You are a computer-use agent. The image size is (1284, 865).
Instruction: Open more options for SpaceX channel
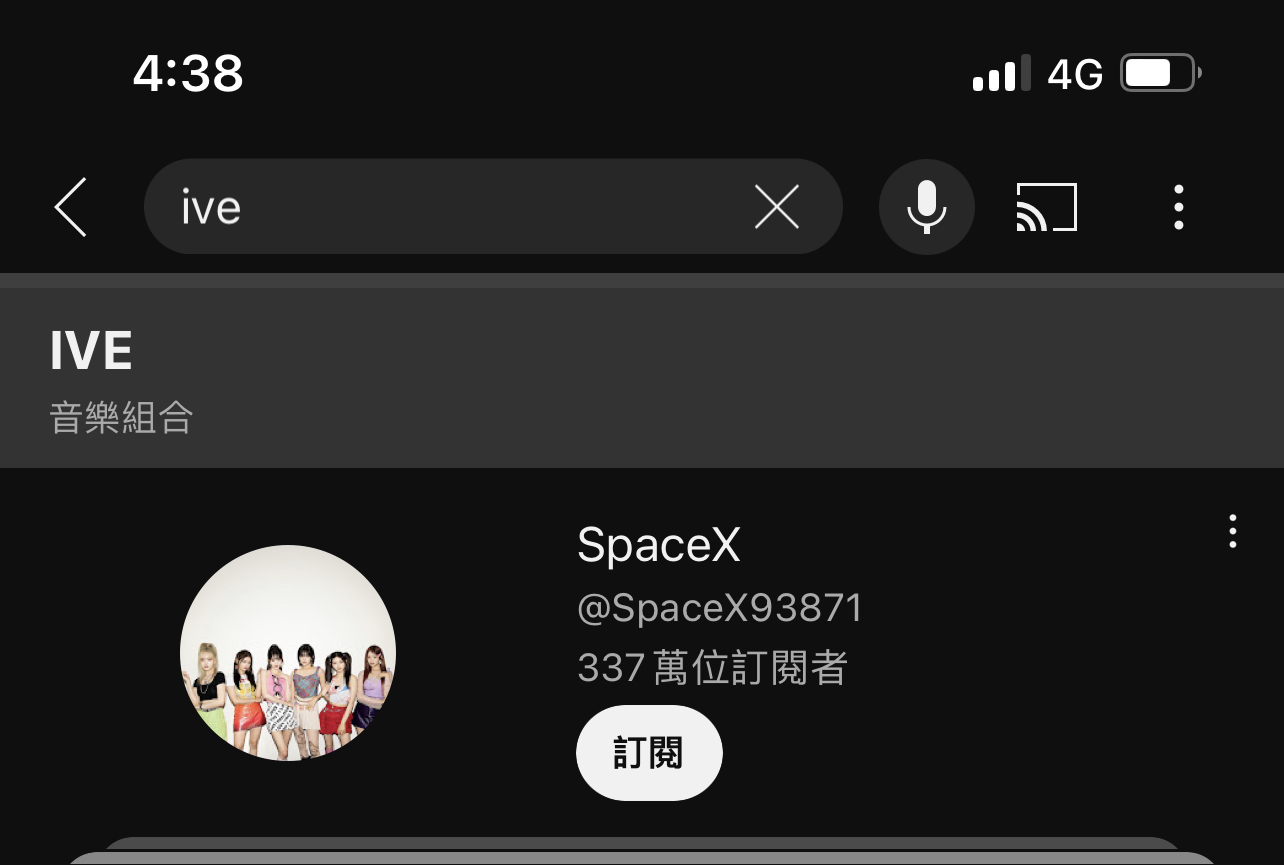1232,531
